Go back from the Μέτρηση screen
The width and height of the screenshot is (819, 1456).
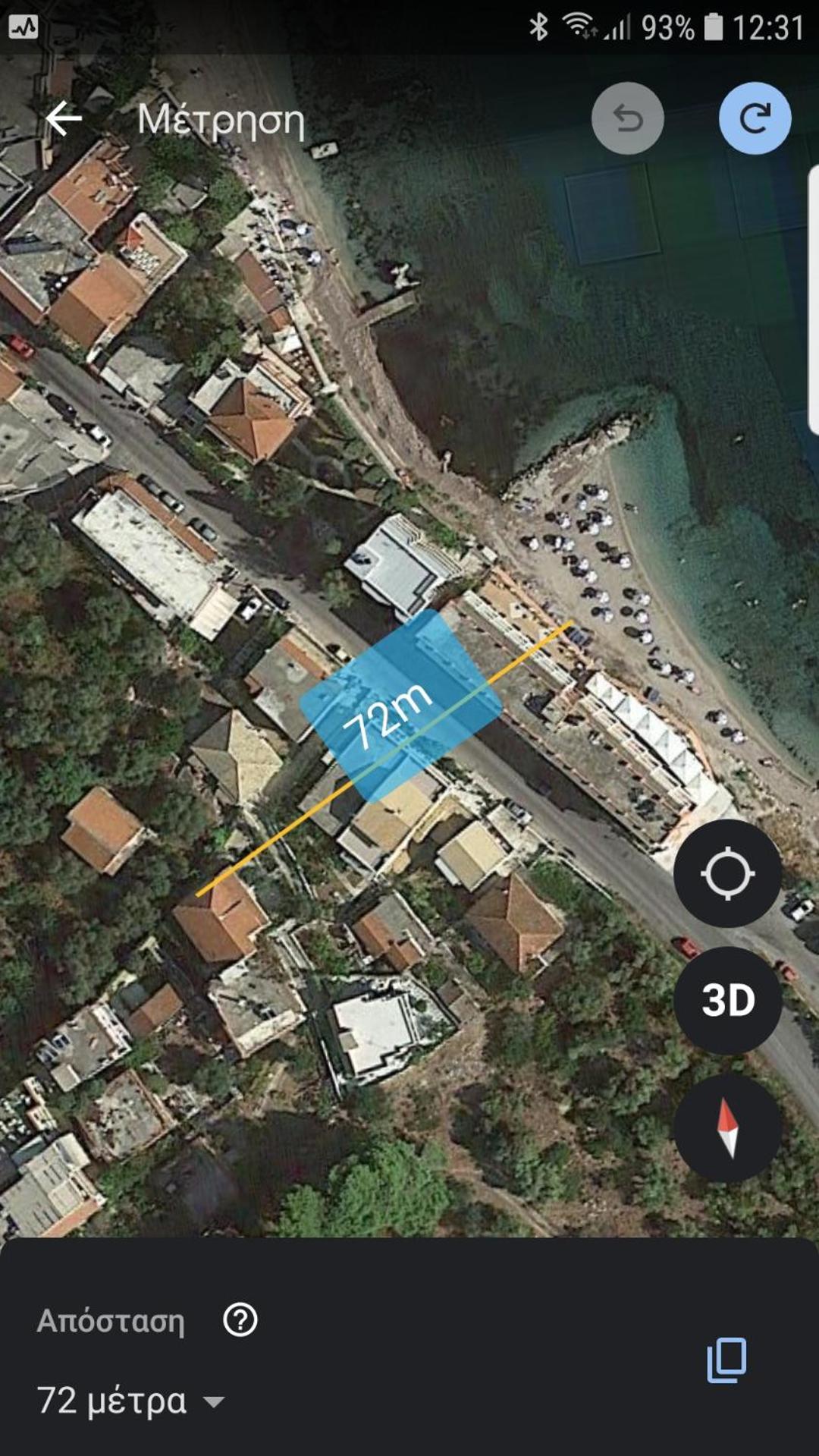[x=64, y=118]
